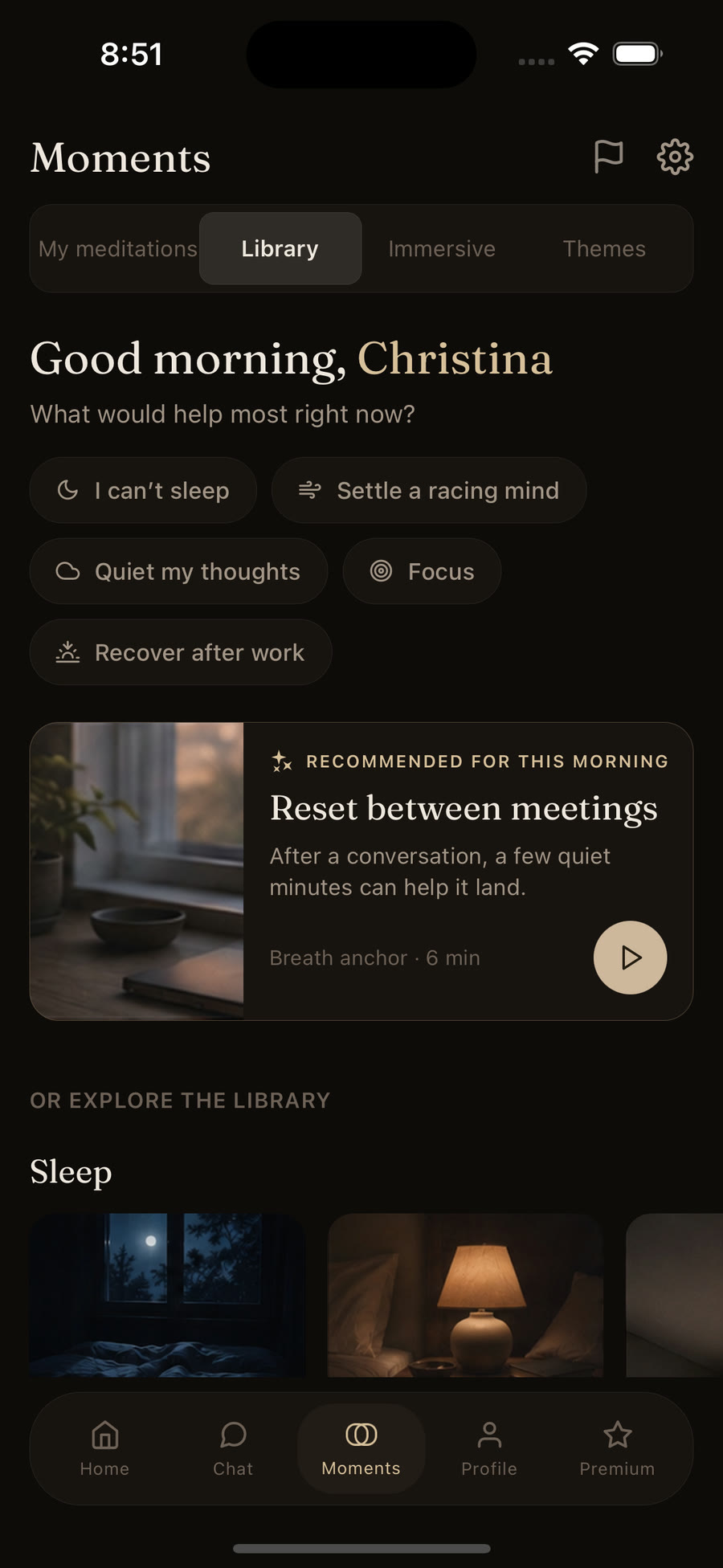
Task: Pick the "Quiet my thoughts" chip
Action: [x=178, y=571]
